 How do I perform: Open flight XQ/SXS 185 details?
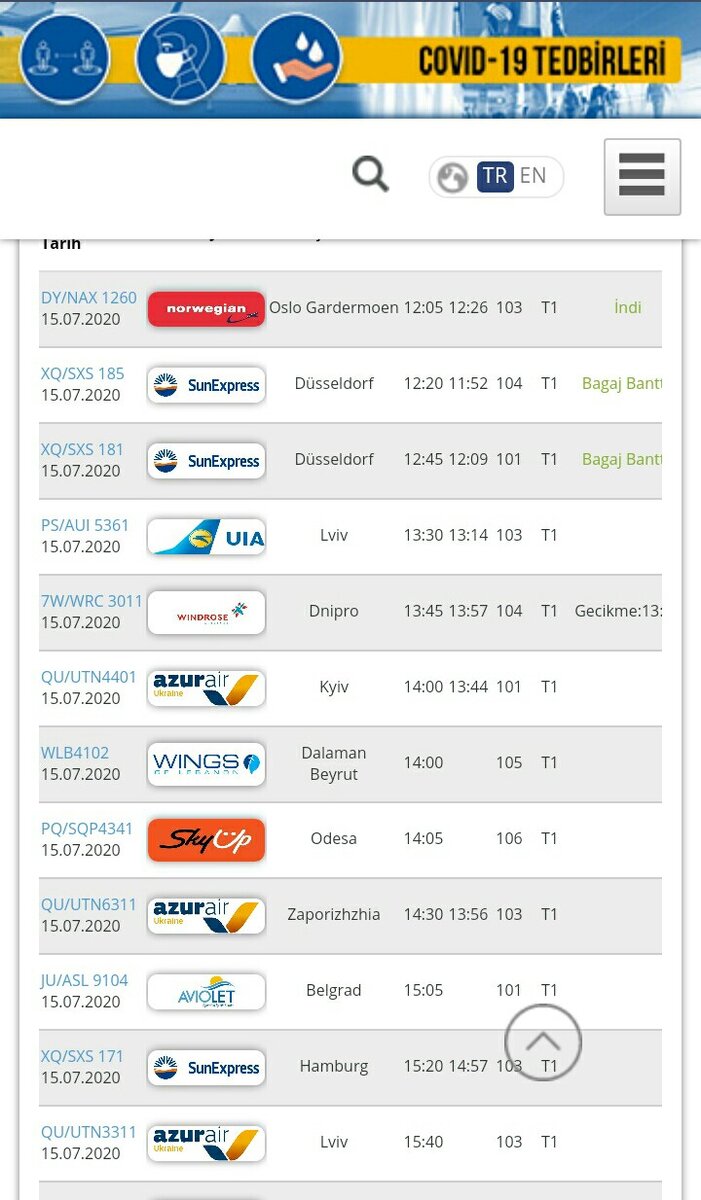coord(83,374)
